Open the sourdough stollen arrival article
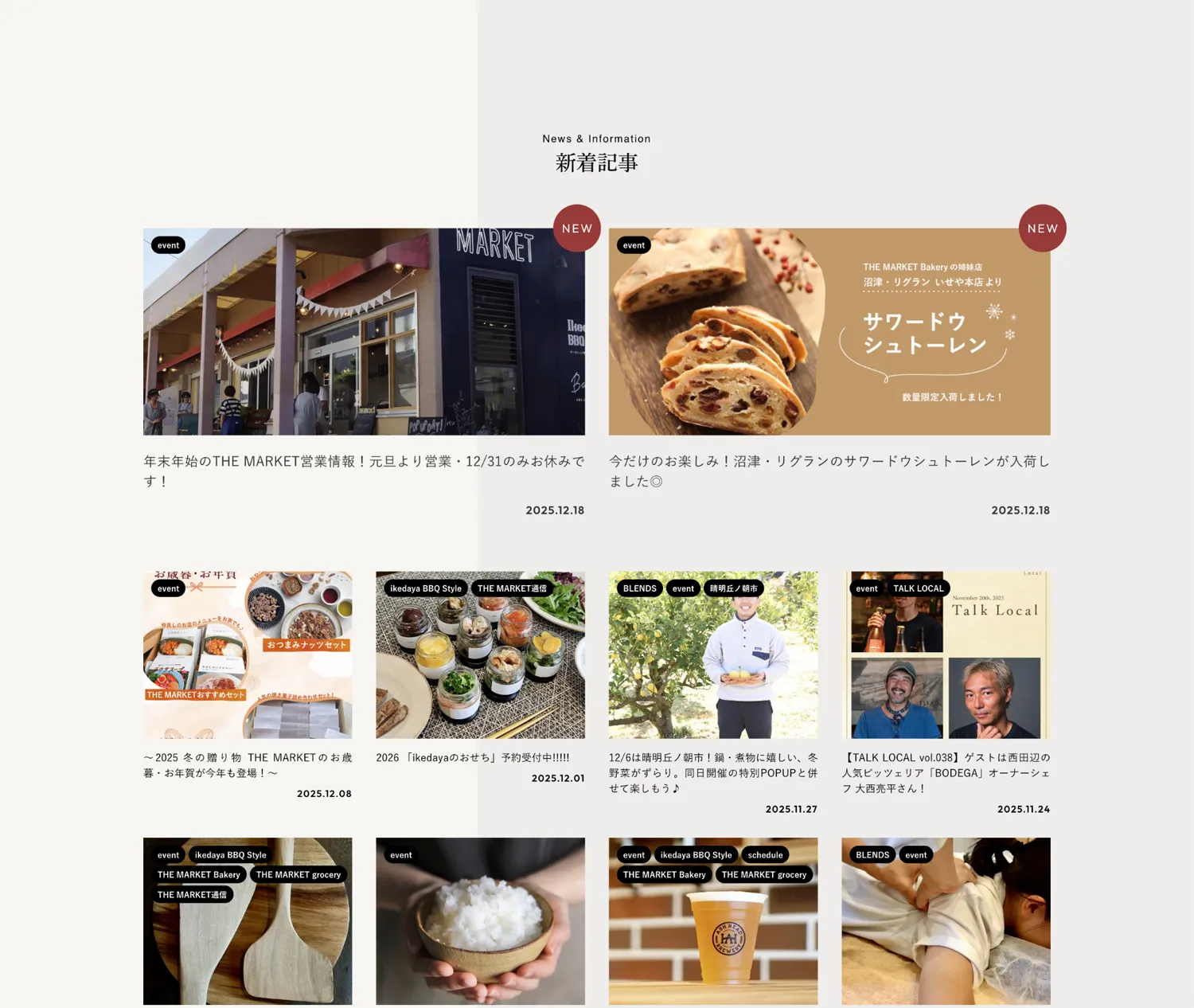The height and width of the screenshot is (1008, 1194). click(829, 462)
